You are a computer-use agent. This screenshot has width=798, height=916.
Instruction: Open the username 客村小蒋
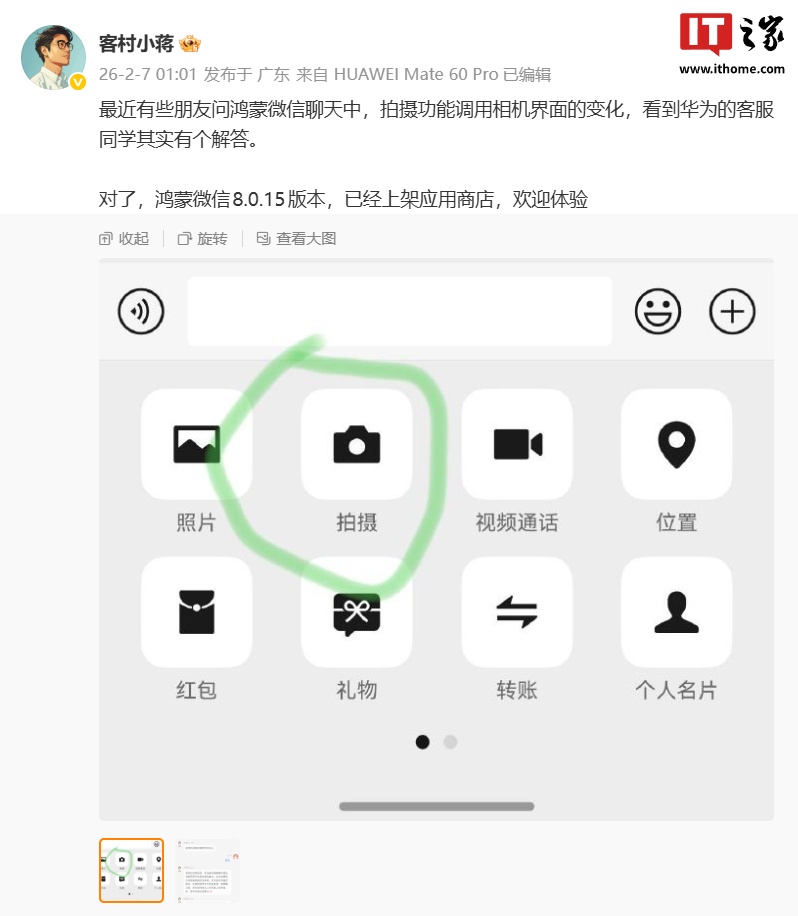click(x=136, y=43)
